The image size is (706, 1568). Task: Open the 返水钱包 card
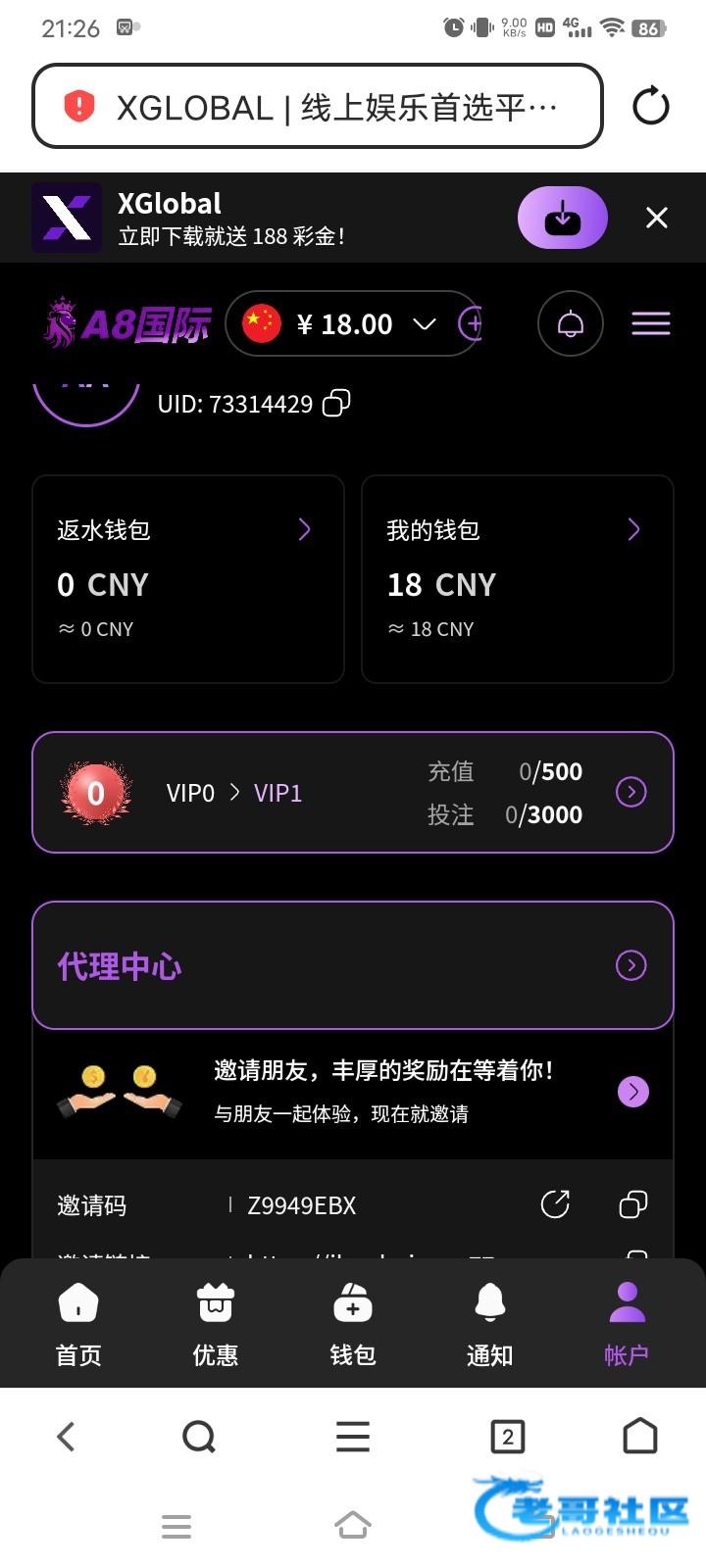pos(188,578)
